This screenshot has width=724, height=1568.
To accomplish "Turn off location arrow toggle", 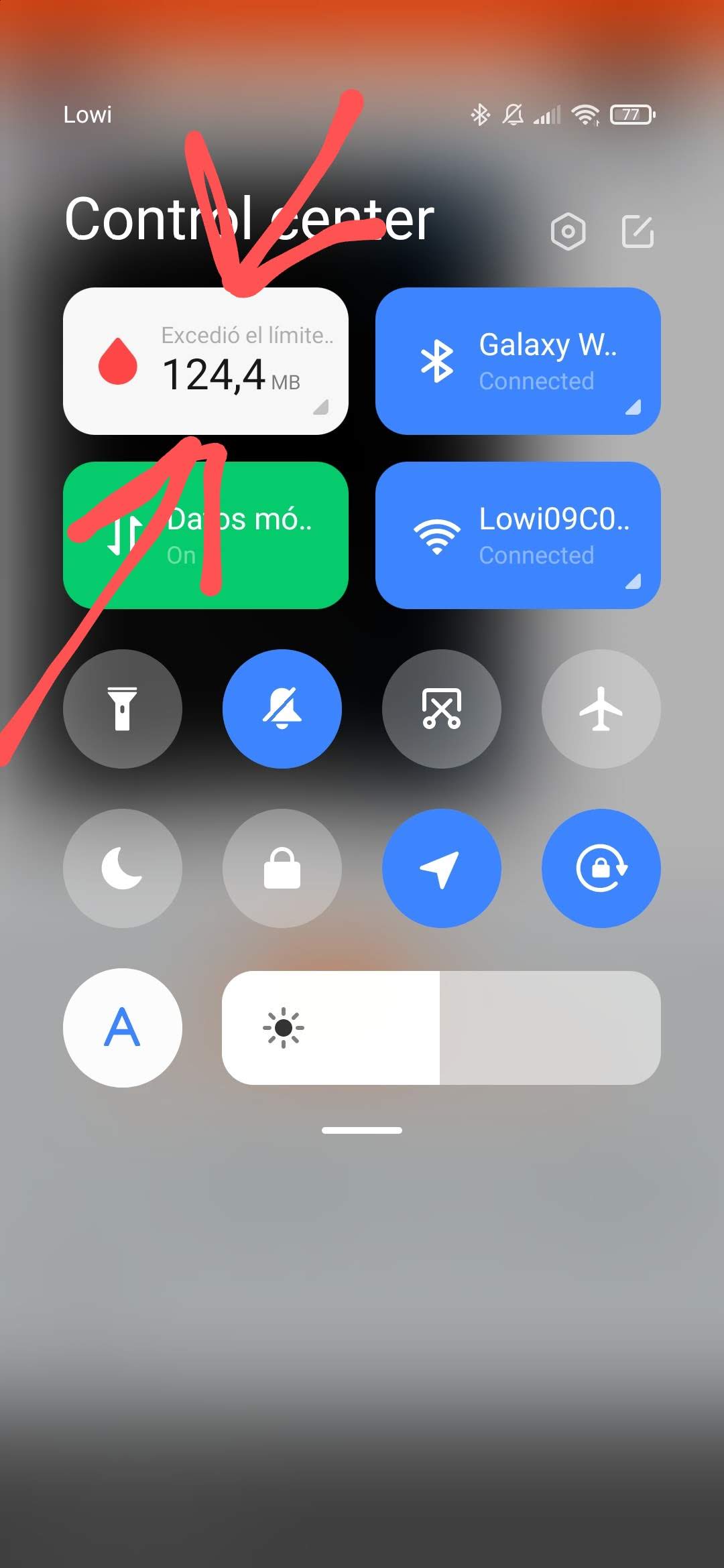I will tap(442, 868).
